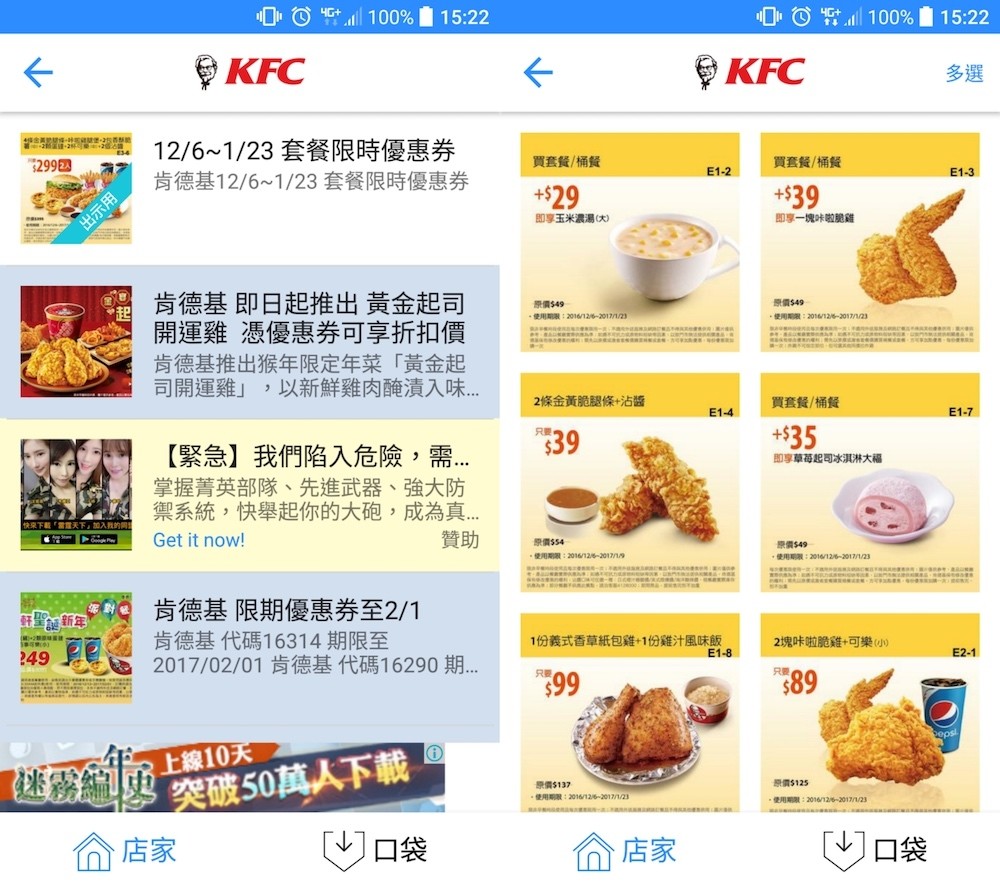Viewport: 1000px width, 889px height.
Task: Tap the ad info icon on 迷霧編年史 banner
Action: tap(435, 752)
